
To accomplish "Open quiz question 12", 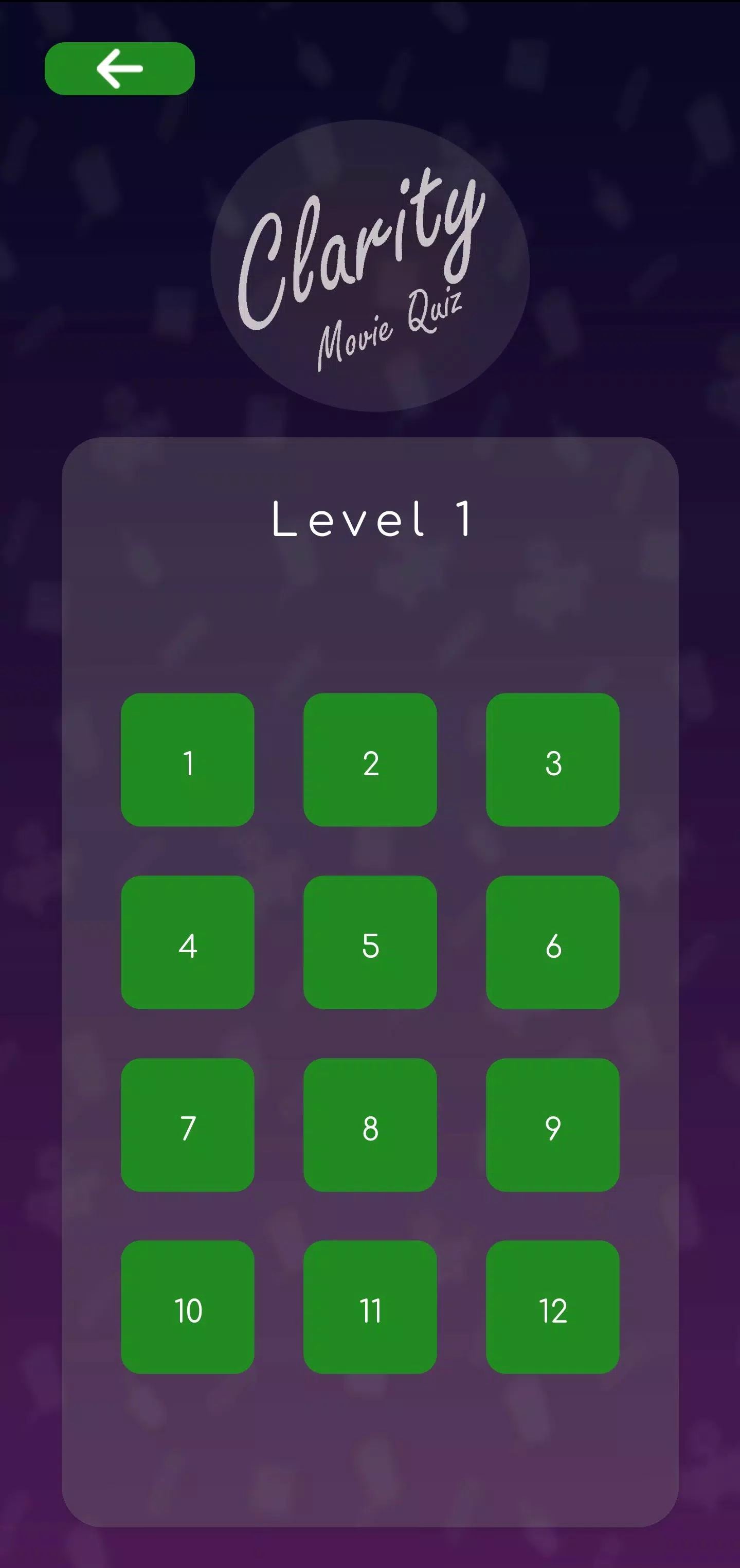I will coord(553,1308).
